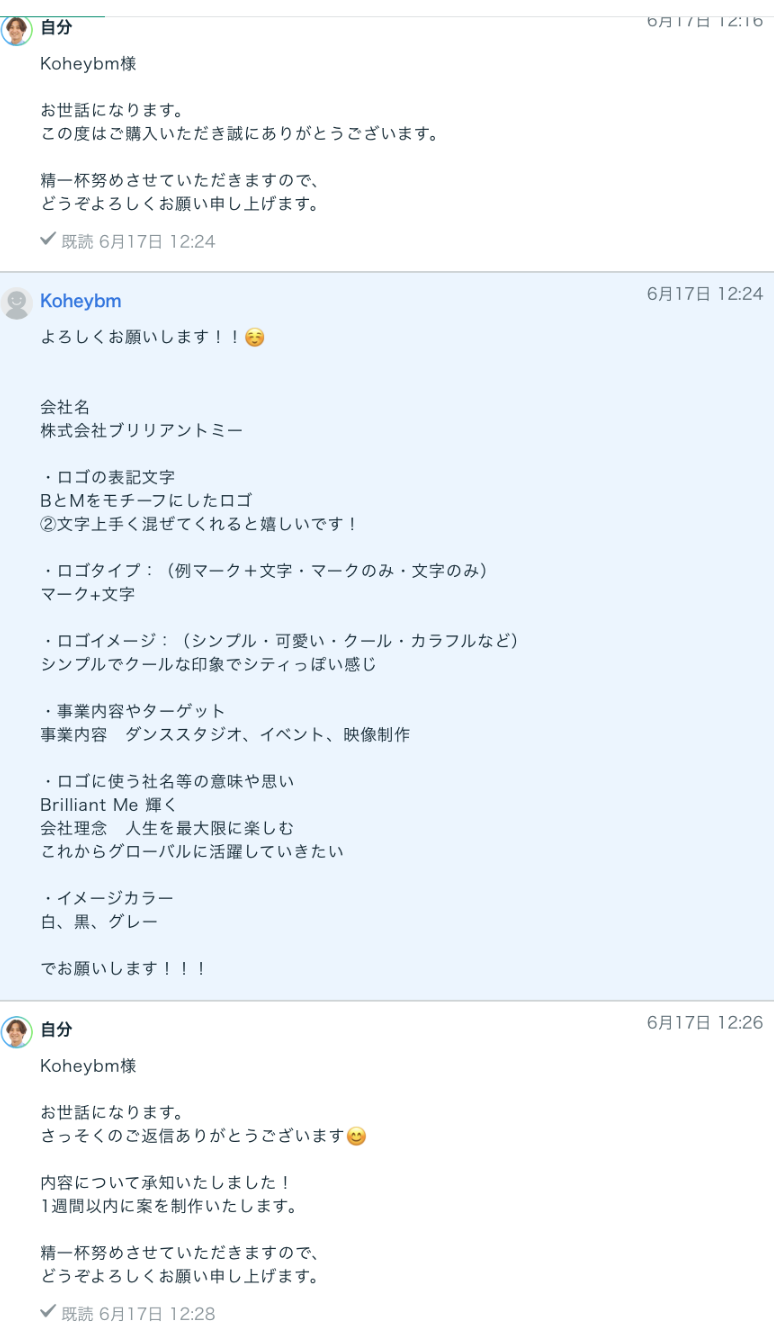Tap Koheybm's gray avatar icon

tap(17, 302)
